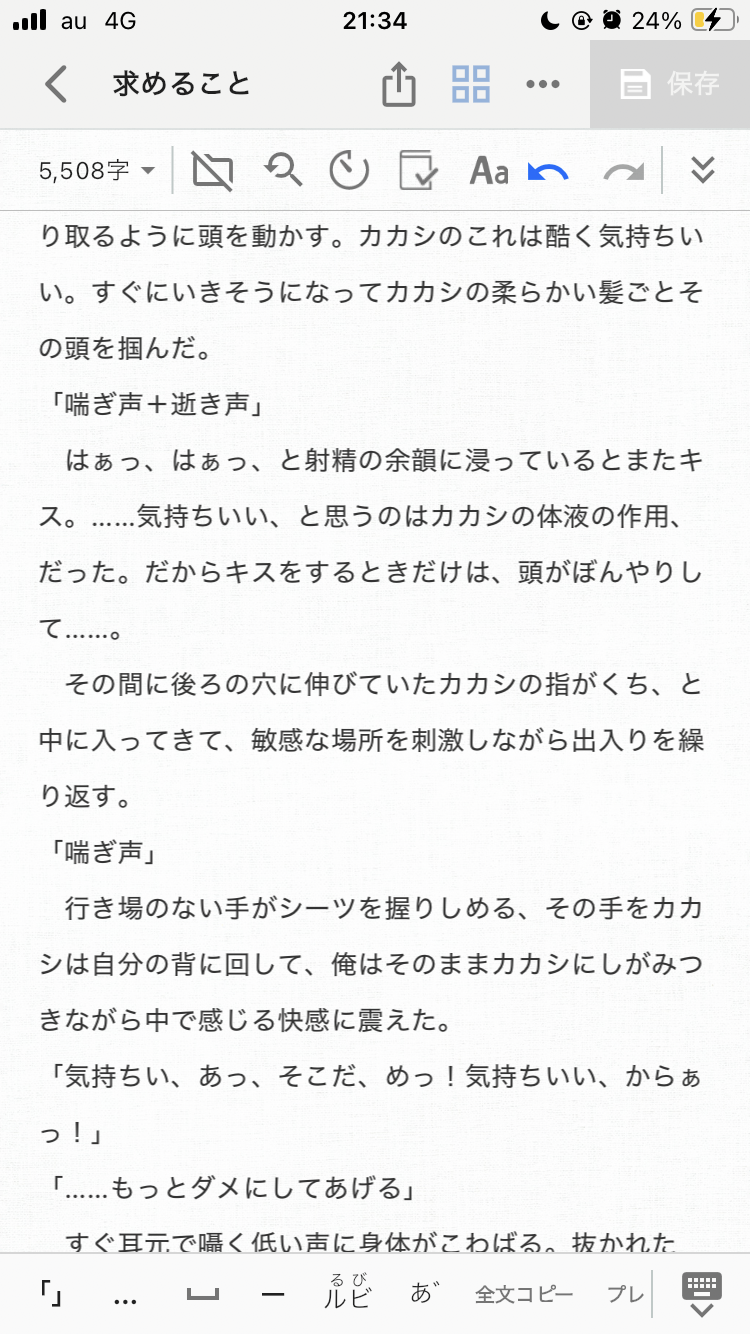Open the grid view icon
This screenshot has width=750, height=1334.
click(x=470, y=84)
